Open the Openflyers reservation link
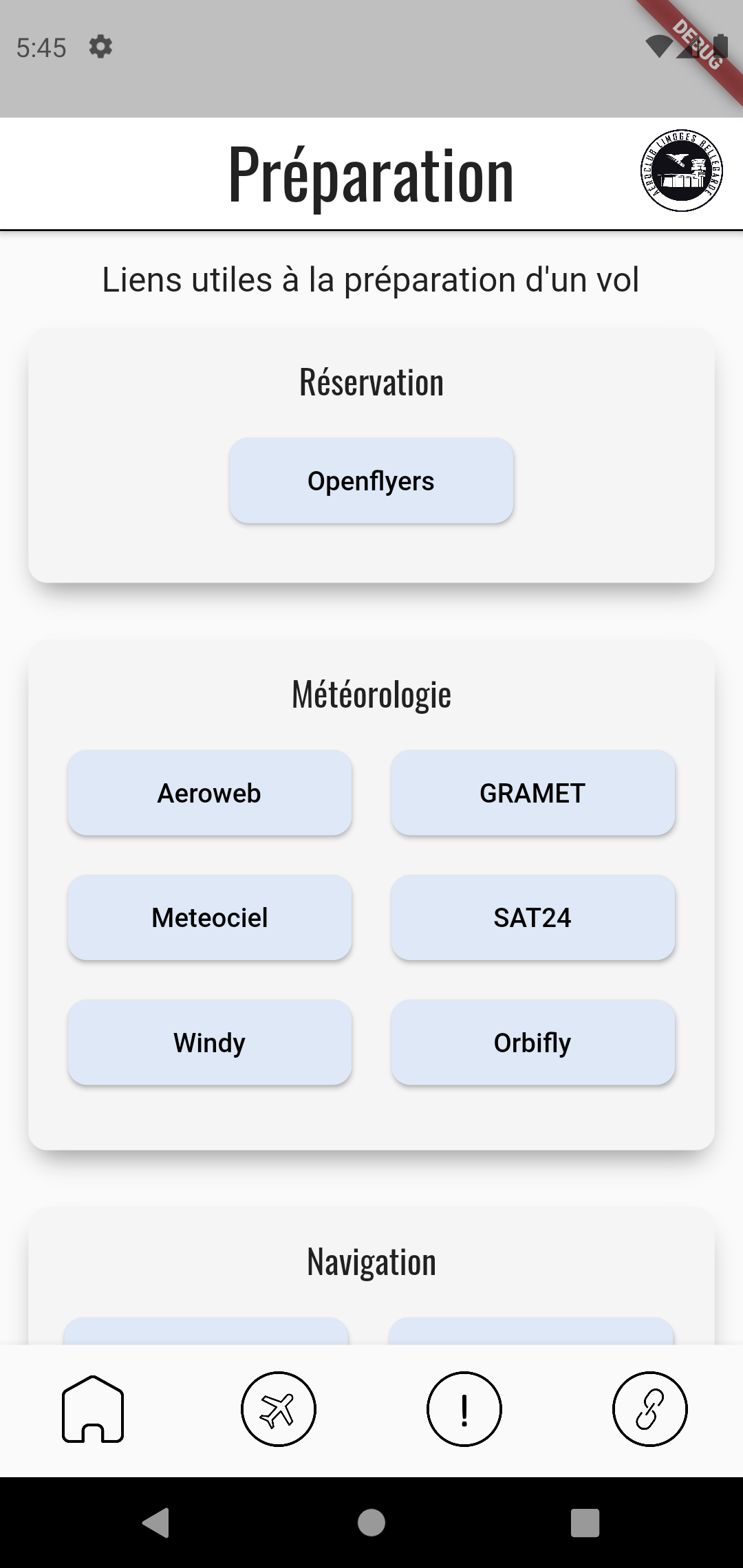This screenshot has width=743, height=1568. click(x=371, y=481)
